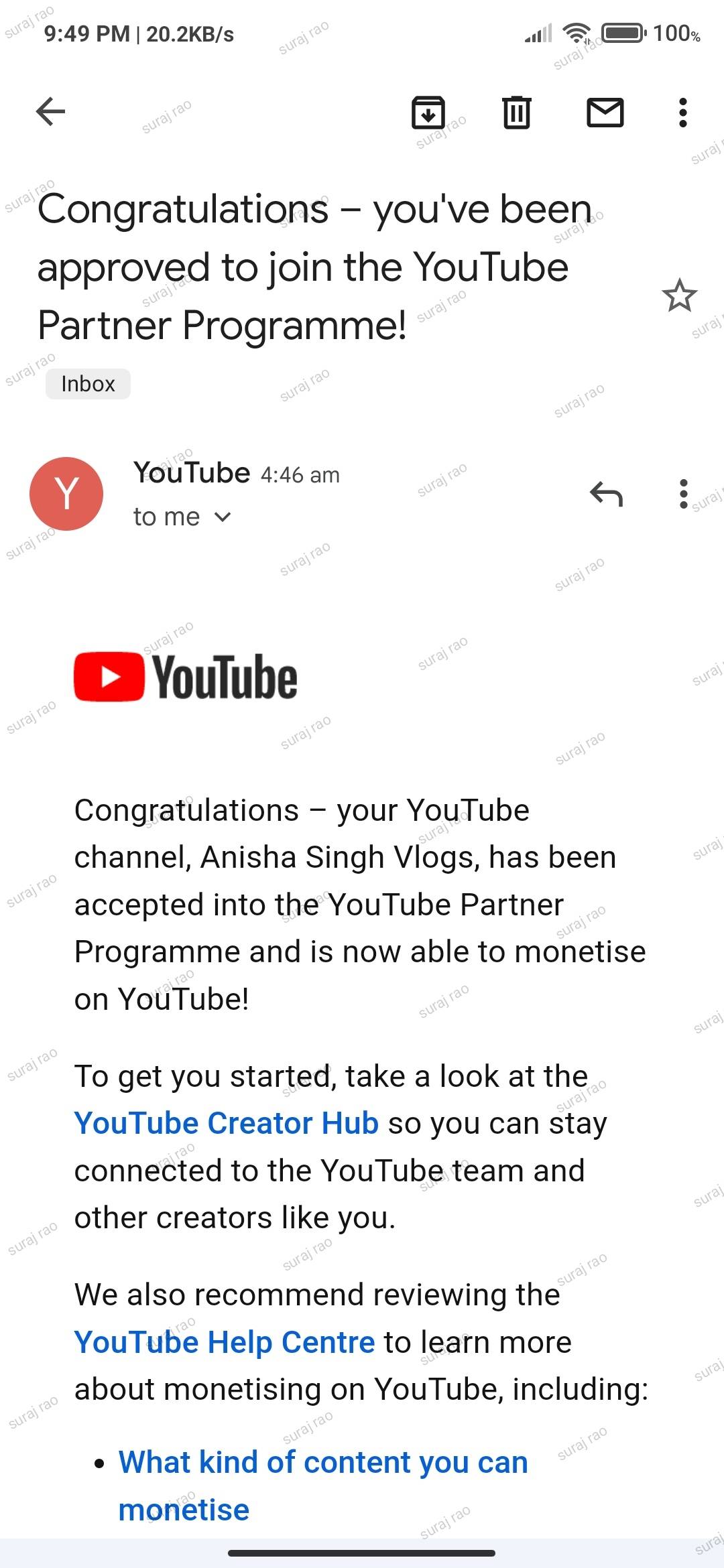Open the YouTube sender avatar

(x=66, y=494)
